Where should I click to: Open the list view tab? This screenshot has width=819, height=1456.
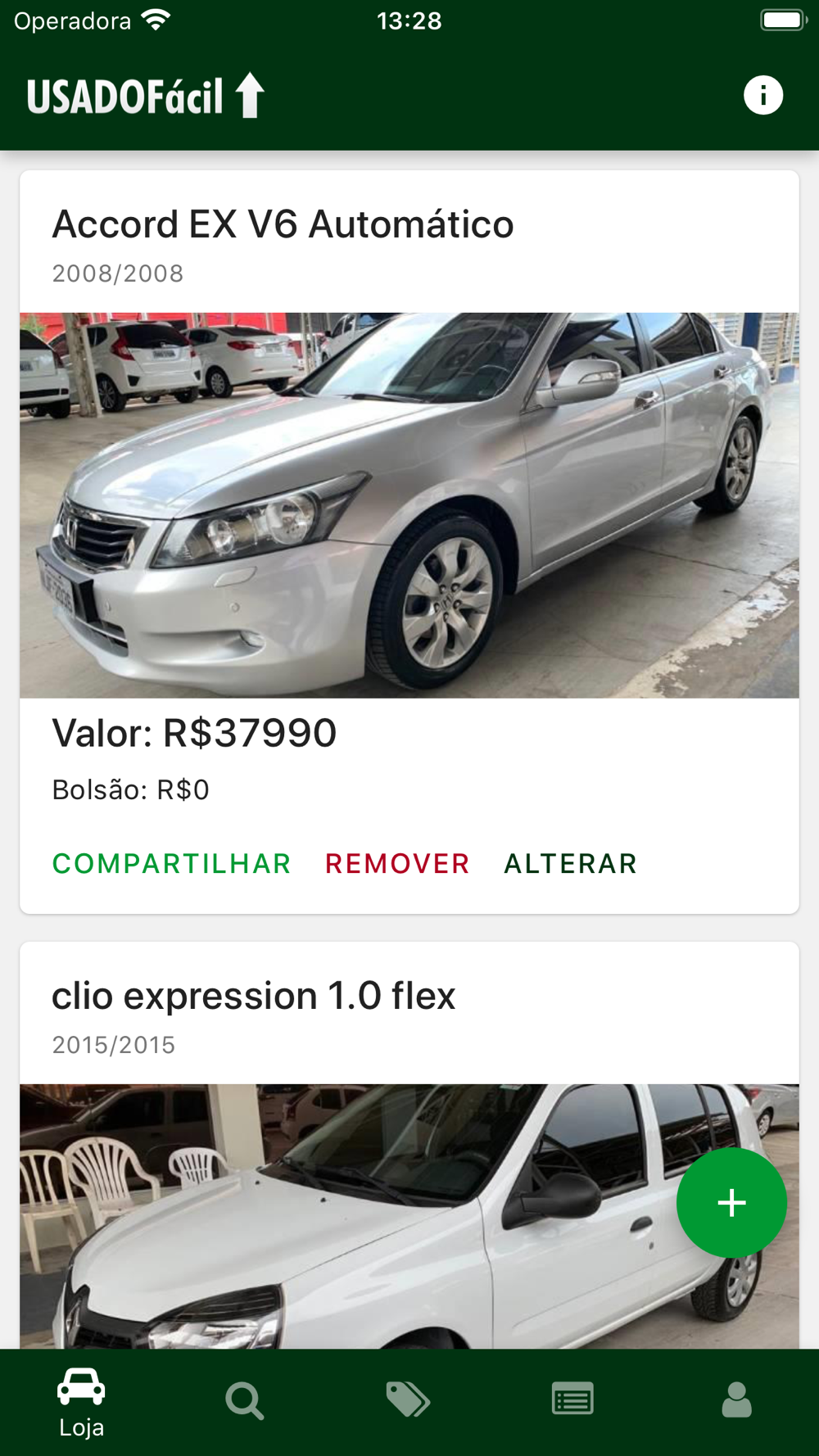[572, 1399]
